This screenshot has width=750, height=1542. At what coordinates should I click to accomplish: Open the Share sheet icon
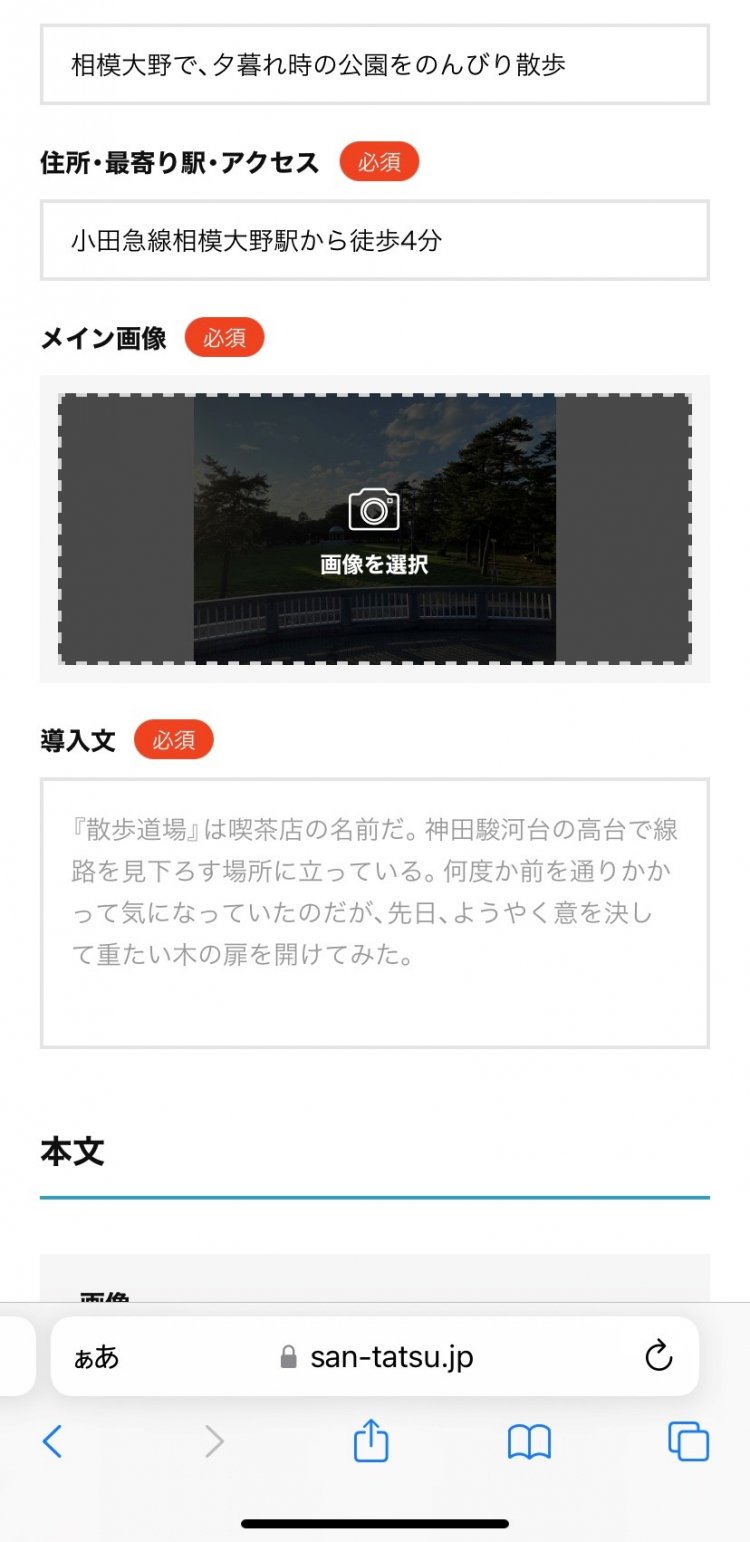(371, 1441)
